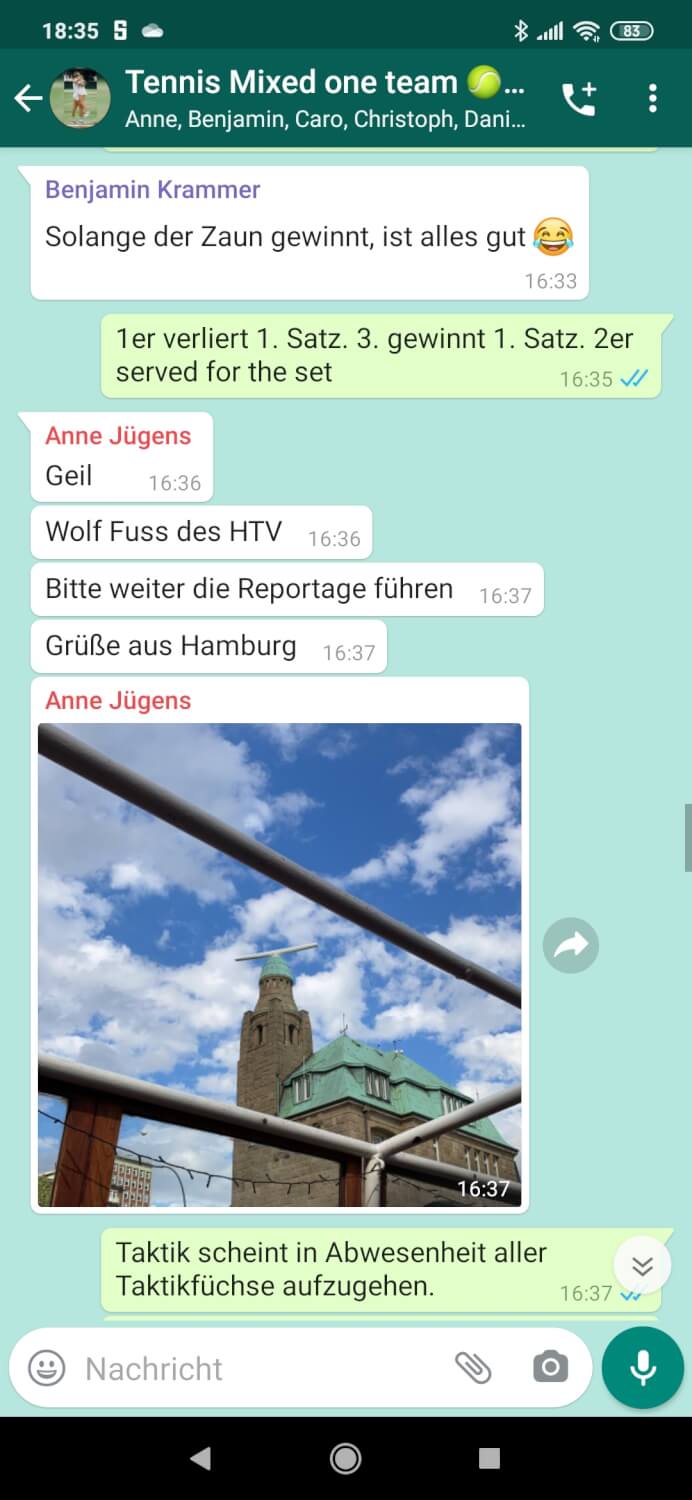The height and width of the screenshot is (1500, 692).
Task: Forward the shared photo
Action: 571,945
